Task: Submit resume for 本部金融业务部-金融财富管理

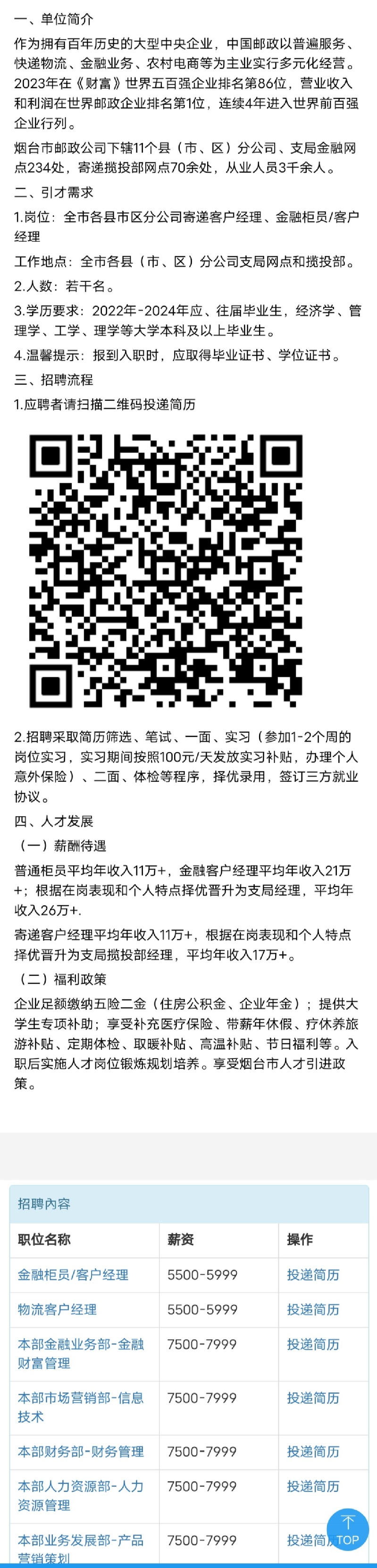Action: 312,1343
